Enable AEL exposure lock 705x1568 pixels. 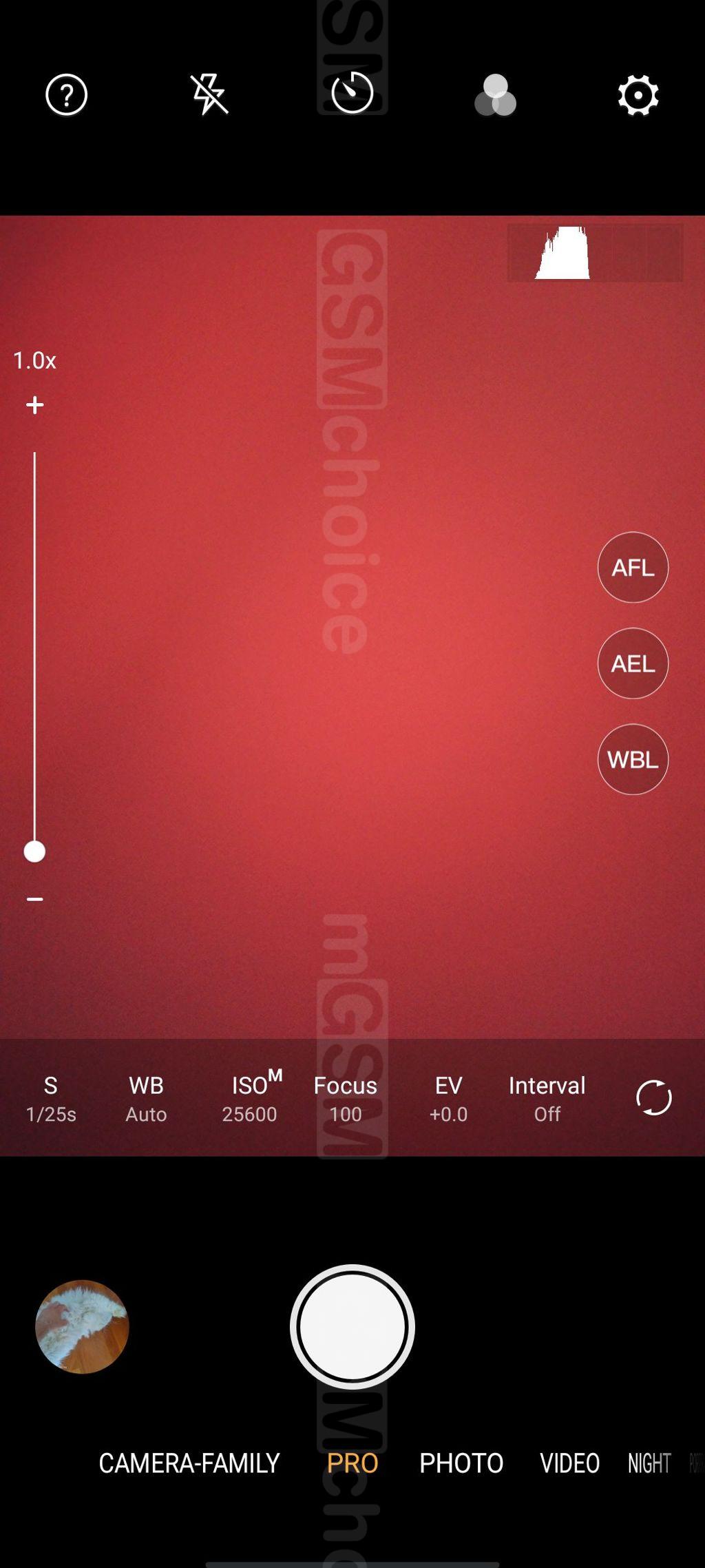pyautogui.click(x=633, y=663)
